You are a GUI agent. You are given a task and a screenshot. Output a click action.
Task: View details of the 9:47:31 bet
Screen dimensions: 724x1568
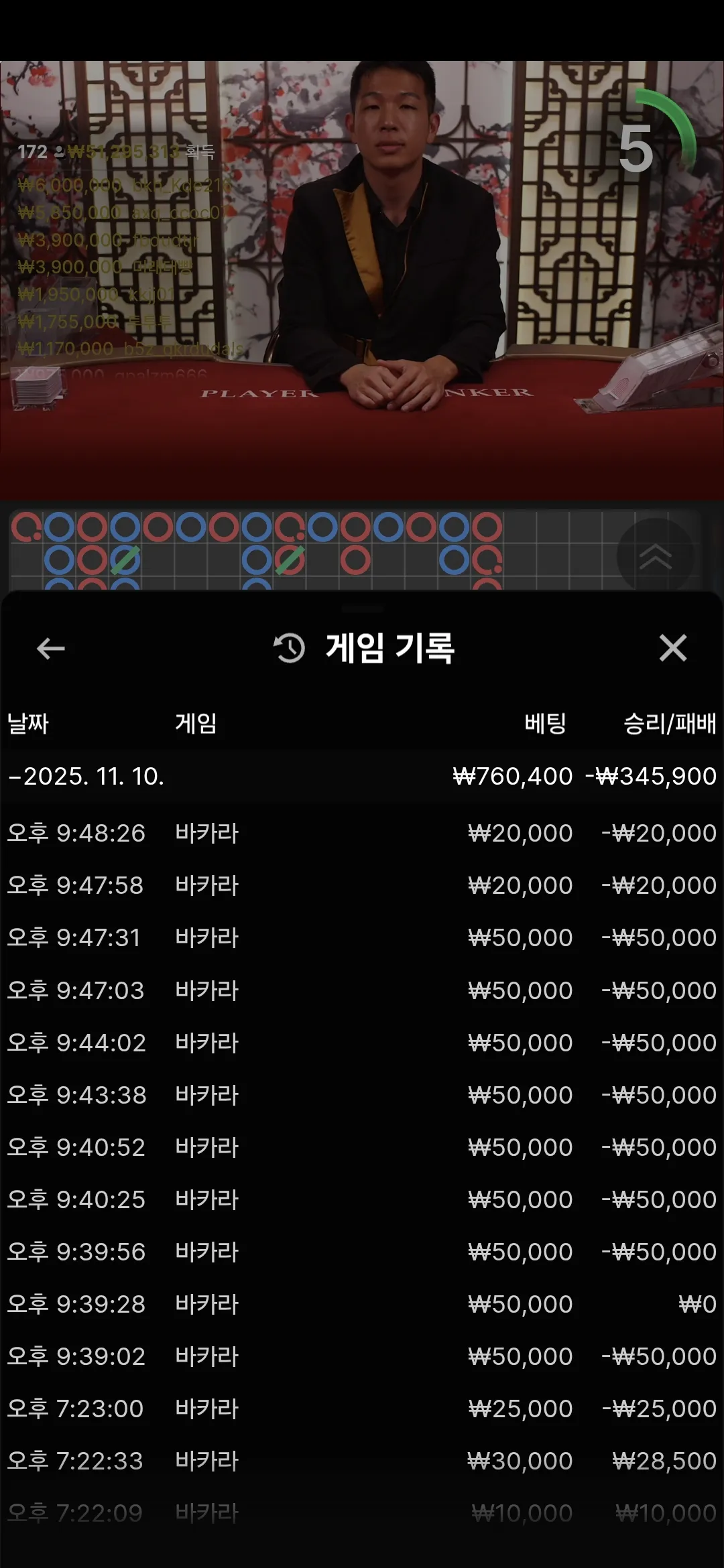point(362,937)
